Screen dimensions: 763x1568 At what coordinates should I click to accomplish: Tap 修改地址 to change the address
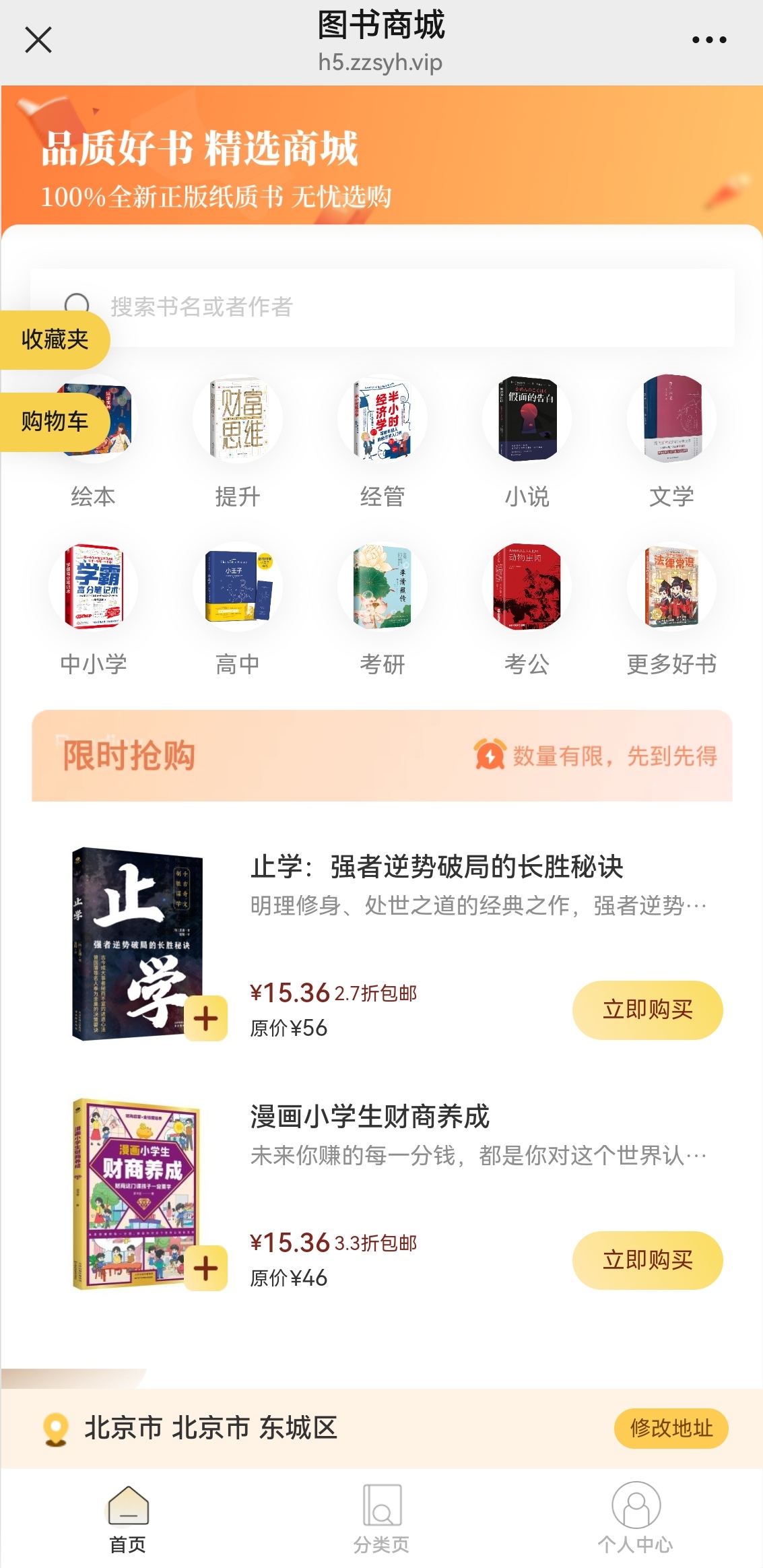pos(671,1428)
